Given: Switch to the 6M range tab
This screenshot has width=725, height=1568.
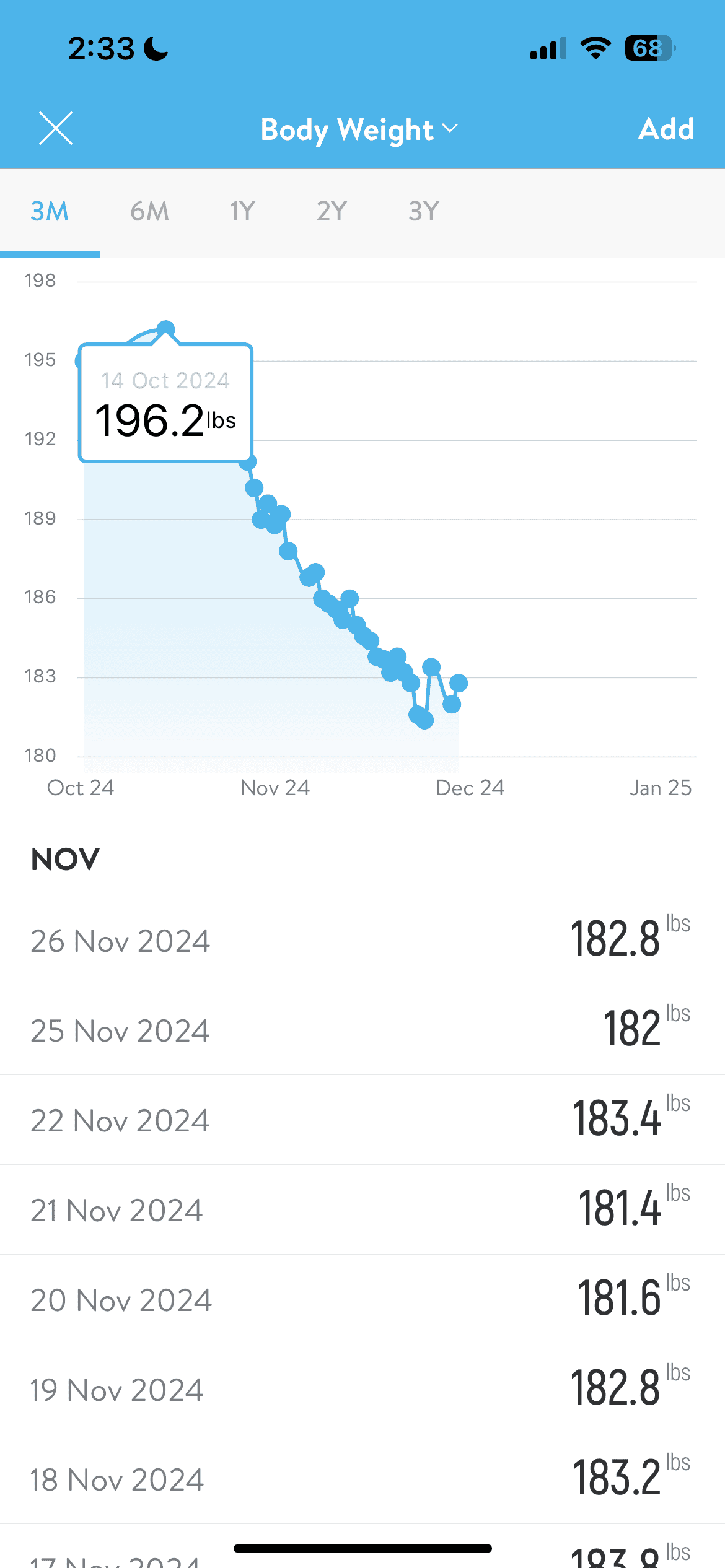Looking at the screenshot, I should 149,212.
